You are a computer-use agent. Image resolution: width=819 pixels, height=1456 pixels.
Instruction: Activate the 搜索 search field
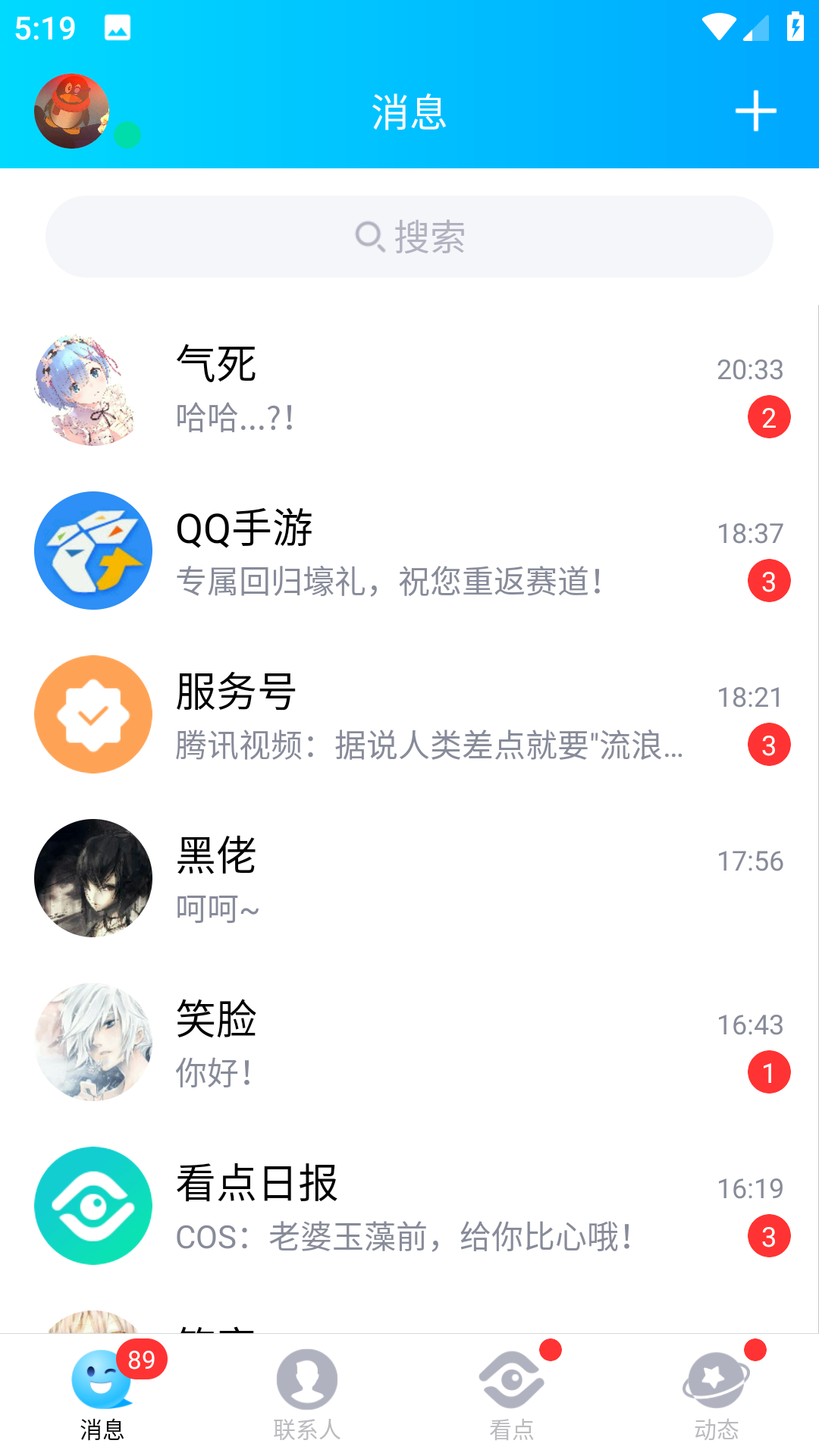(409, 237)
